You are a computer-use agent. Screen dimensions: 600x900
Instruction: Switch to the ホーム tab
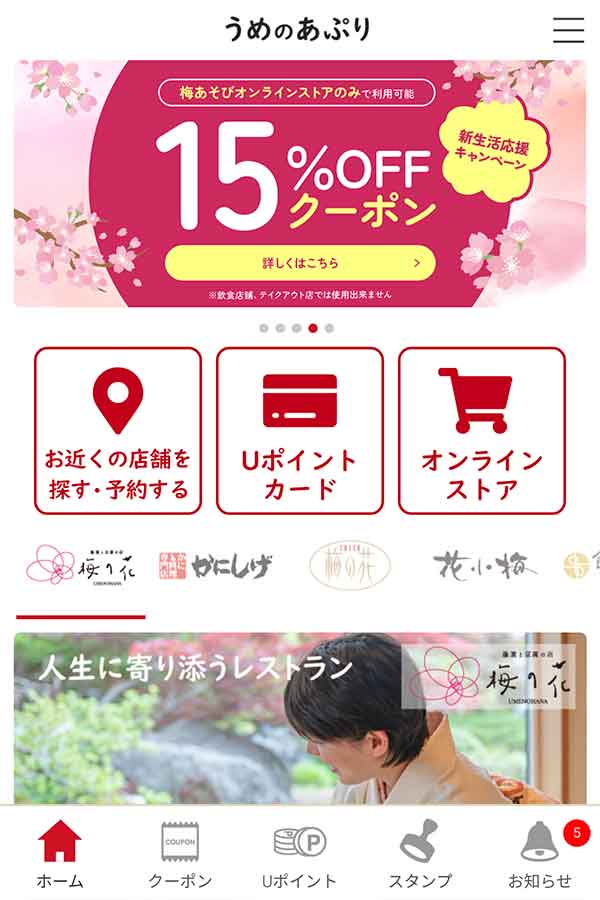pyautogui.click(x=60, y=855)
